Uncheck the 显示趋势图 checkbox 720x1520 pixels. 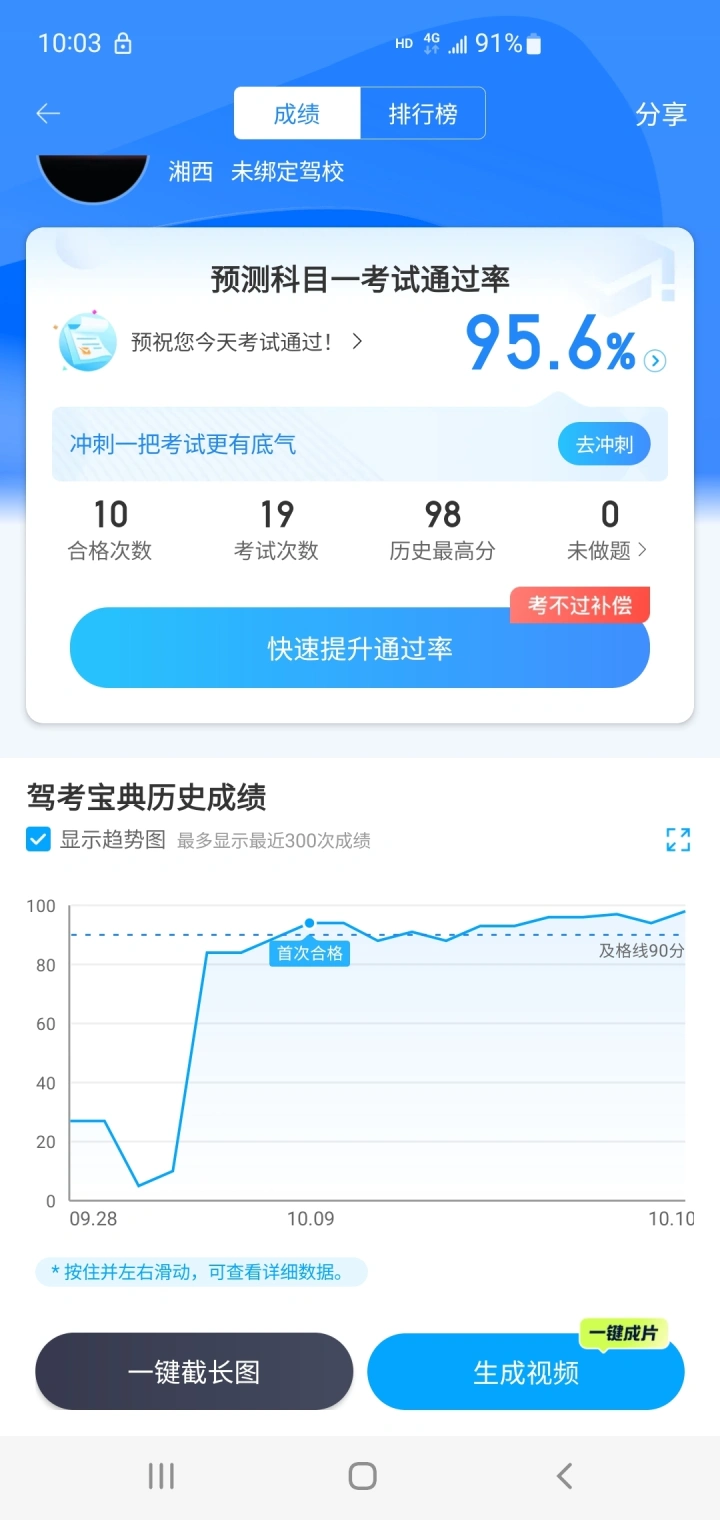click(38, 839)
